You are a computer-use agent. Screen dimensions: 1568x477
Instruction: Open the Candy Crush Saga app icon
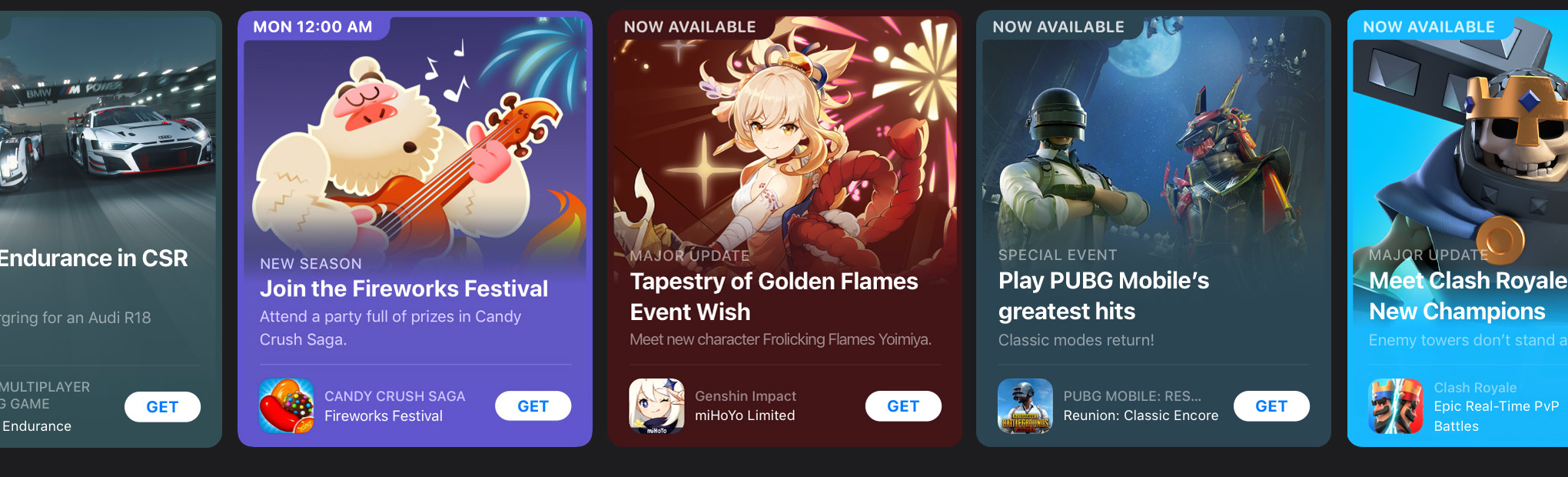(286, 405)
